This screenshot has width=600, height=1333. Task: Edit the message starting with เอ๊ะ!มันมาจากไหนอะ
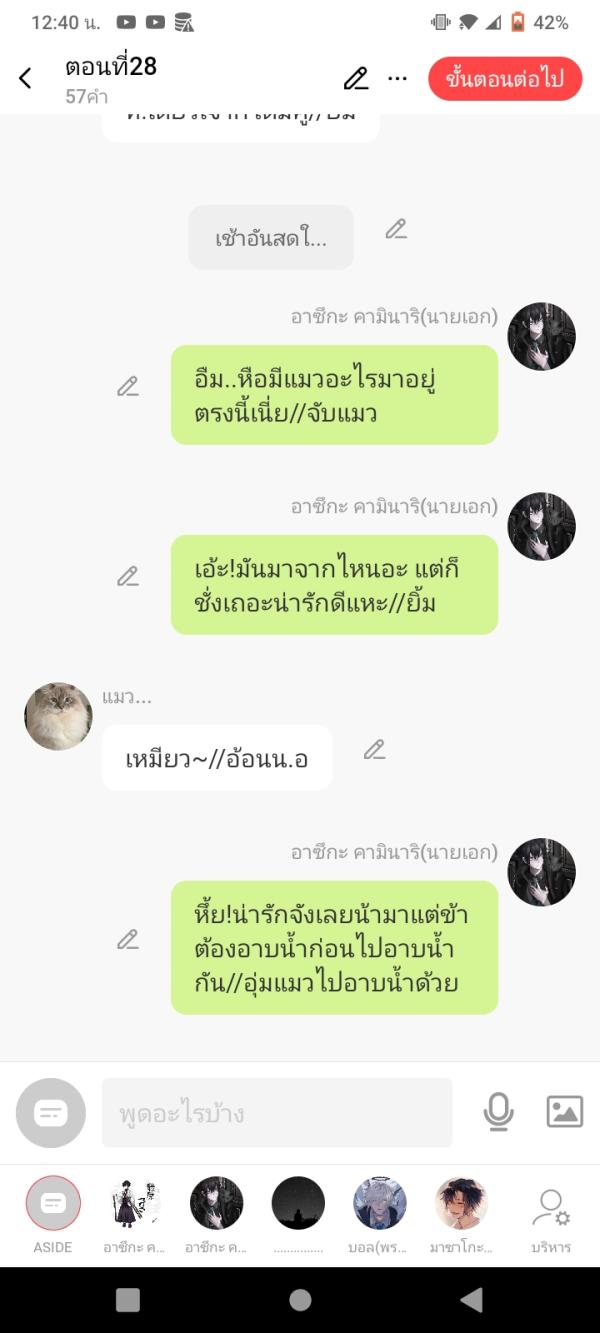(128, 576)
